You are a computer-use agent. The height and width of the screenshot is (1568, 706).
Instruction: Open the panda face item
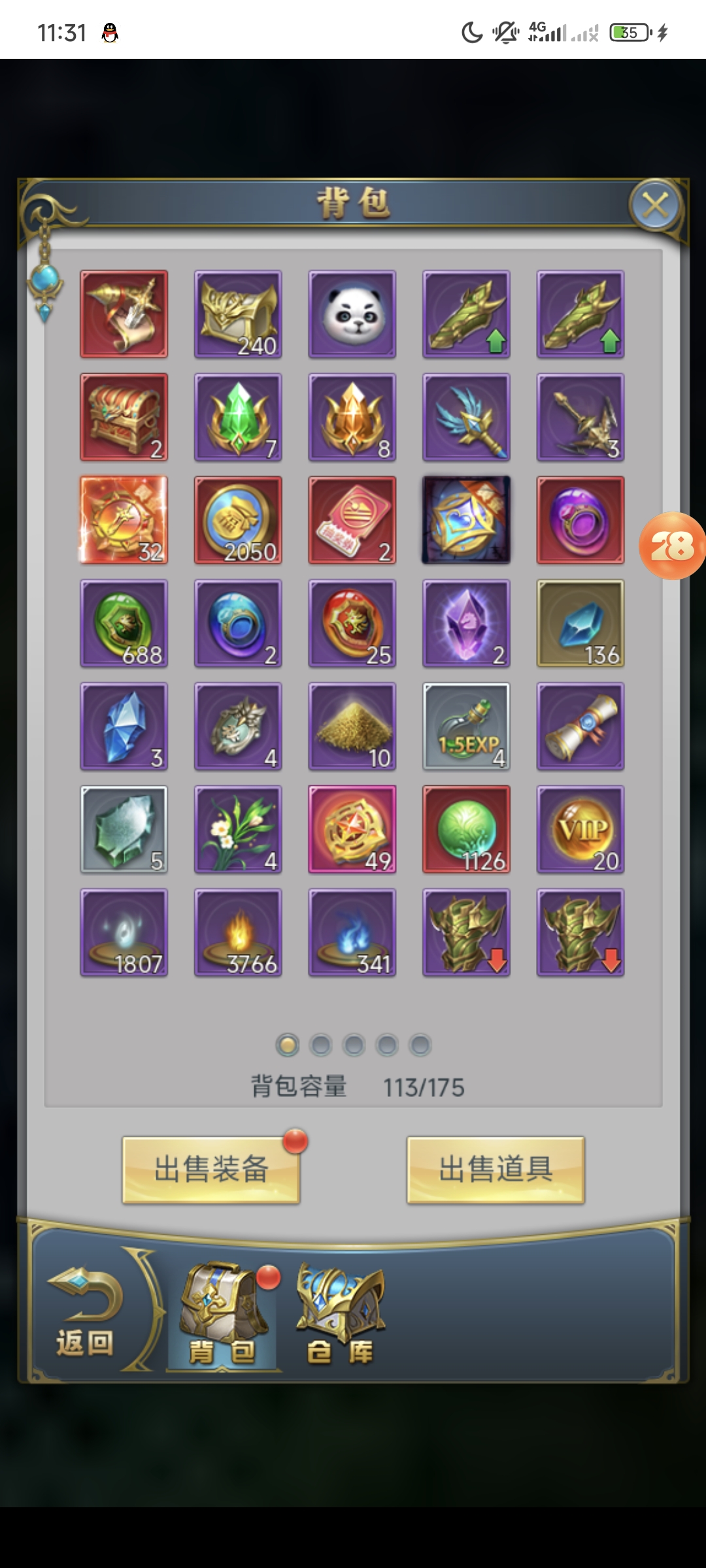[352, 314]
